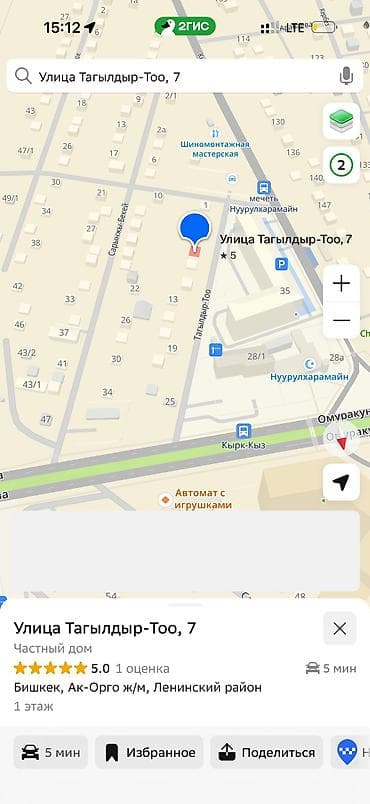The height and width of the screenshot is (804, 370).
Task: Add the place to Избранное
Action: point(149,752)
